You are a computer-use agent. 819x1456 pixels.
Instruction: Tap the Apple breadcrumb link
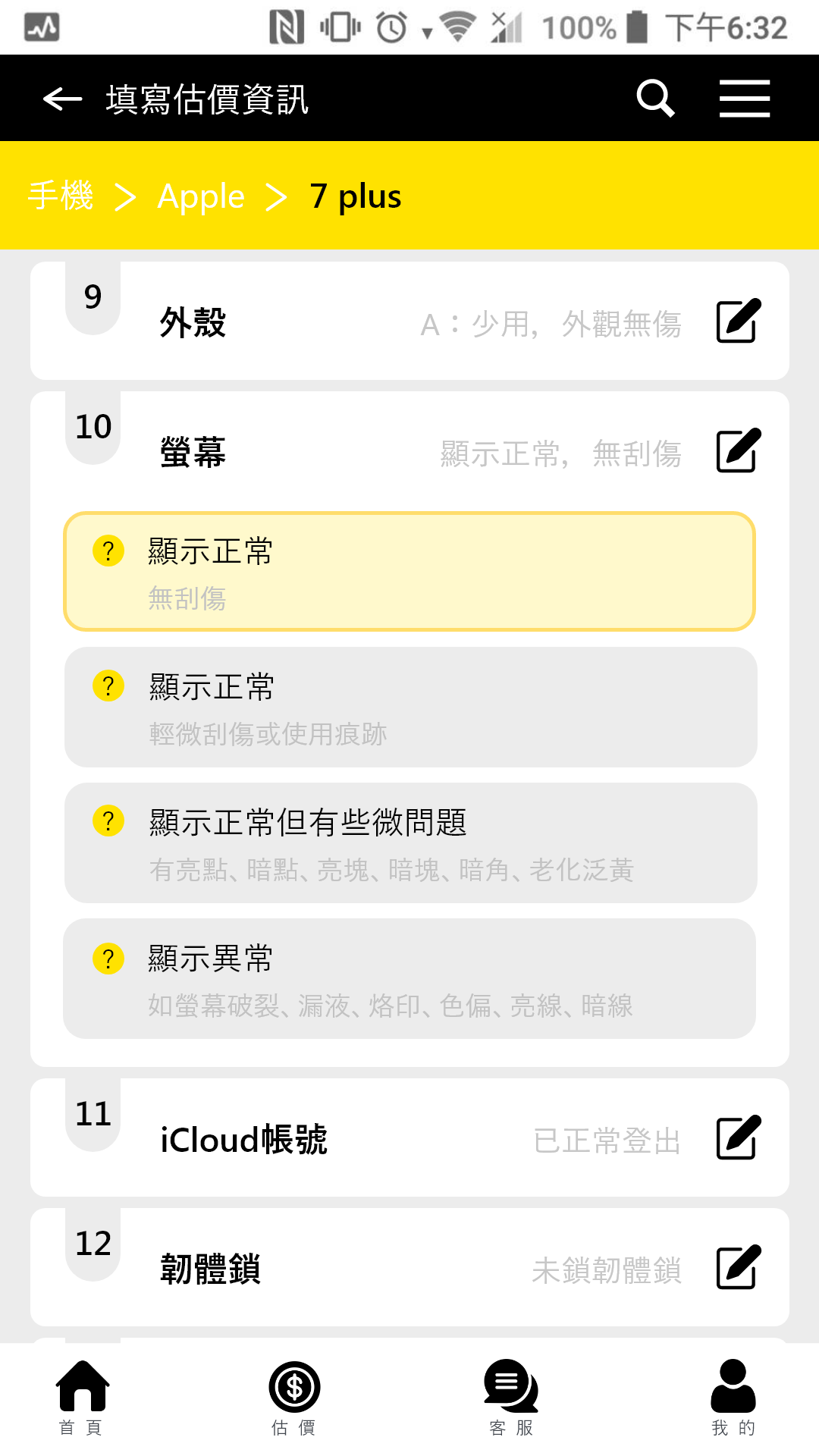pyautogui.click(x=201, y=196)
